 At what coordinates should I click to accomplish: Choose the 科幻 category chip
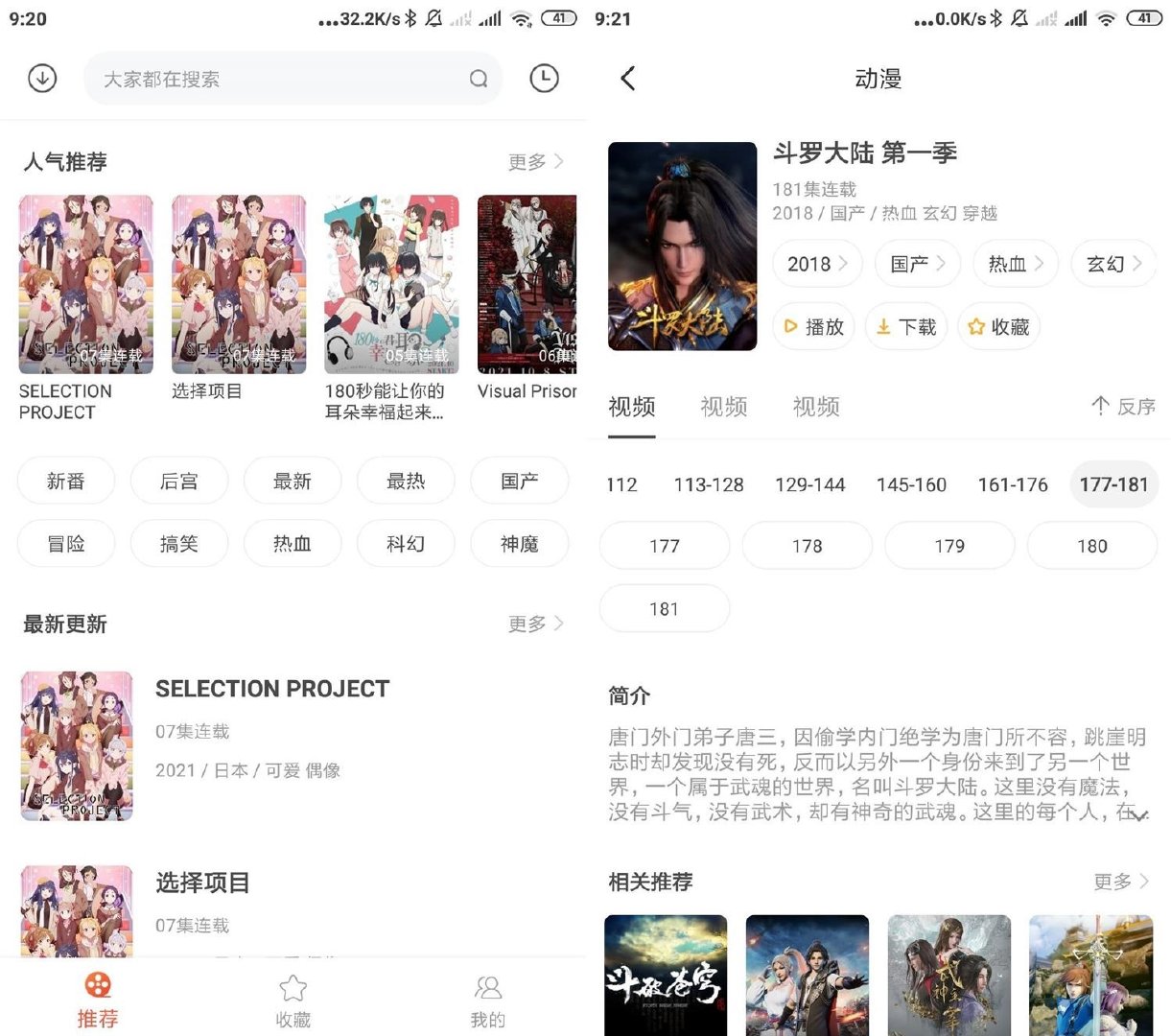406,544
